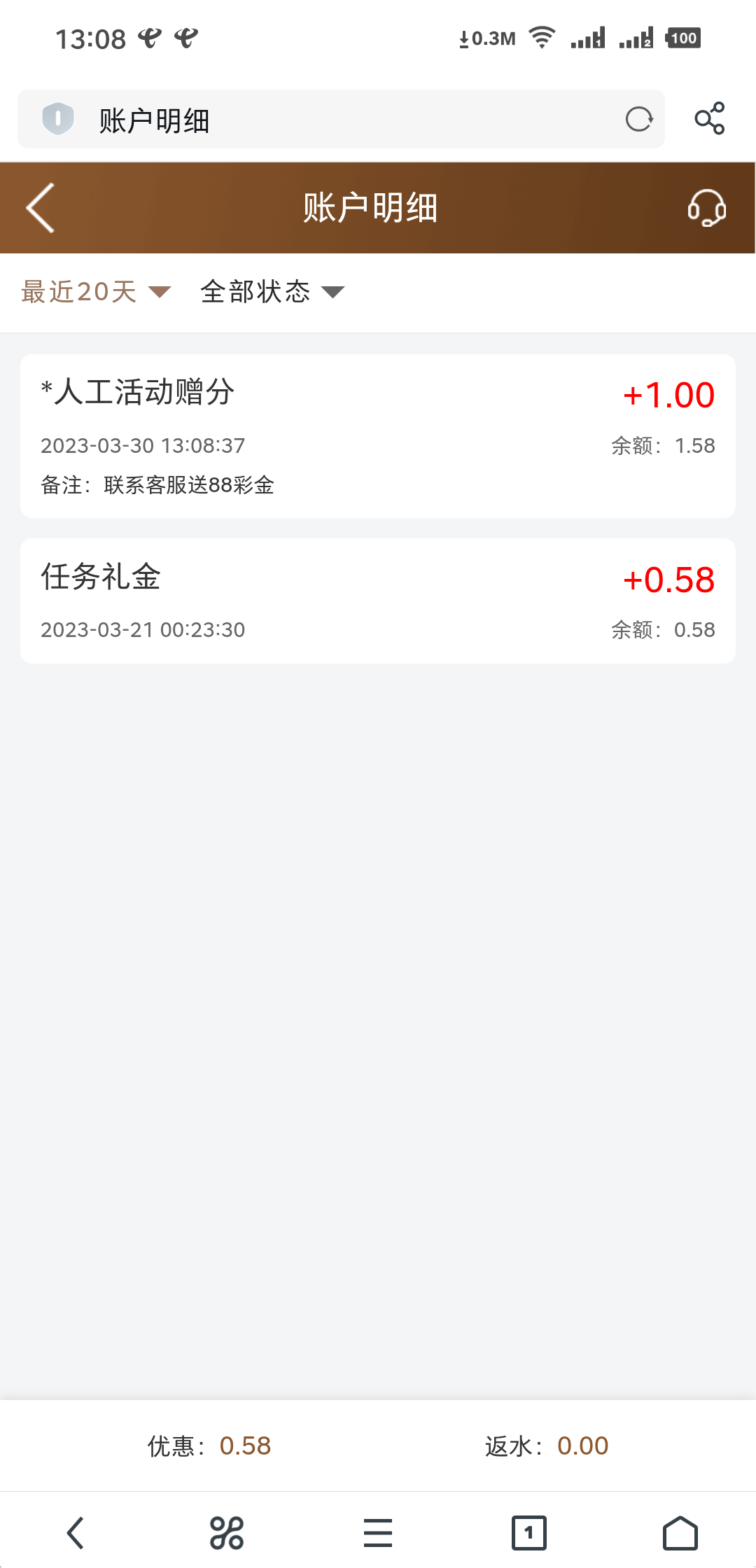Select the 任务礼金 record

click(x=378, y=598)
